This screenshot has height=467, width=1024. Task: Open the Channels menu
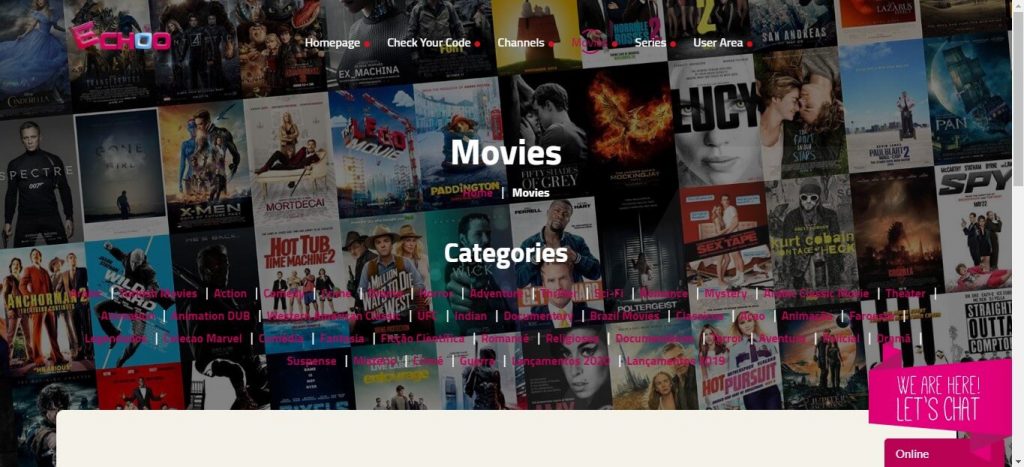(521, 43)
